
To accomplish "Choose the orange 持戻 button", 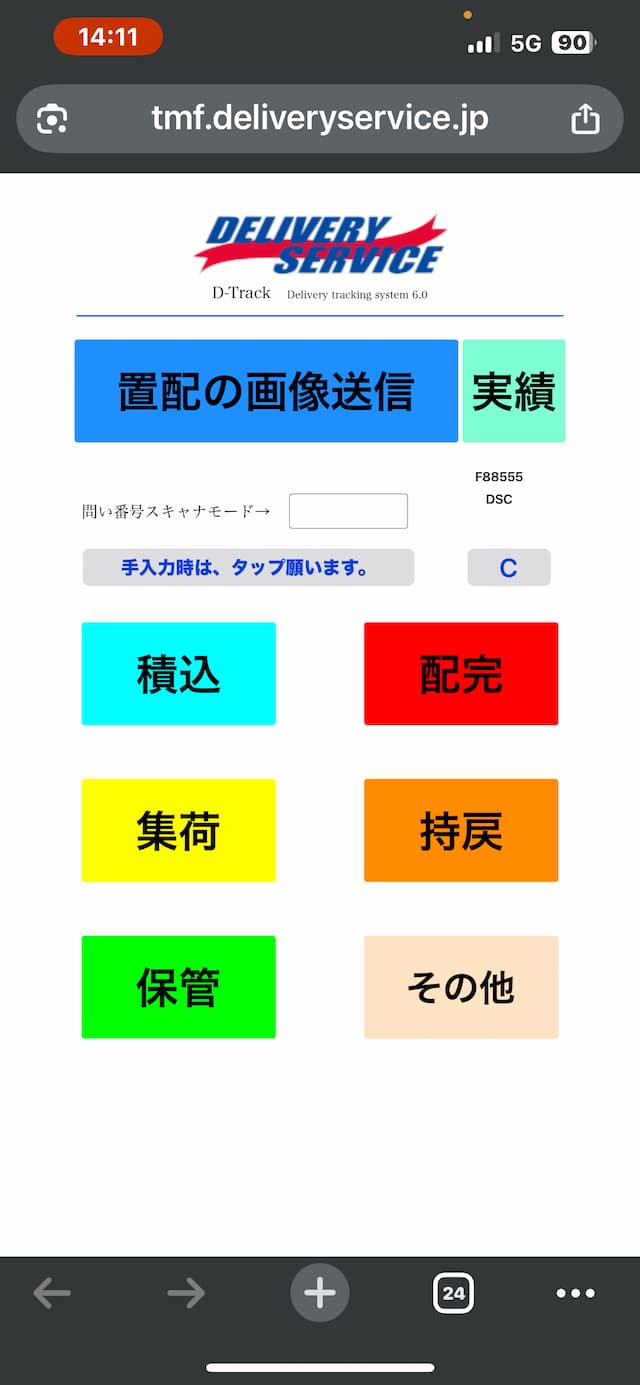I will click(x=461, y=830).
